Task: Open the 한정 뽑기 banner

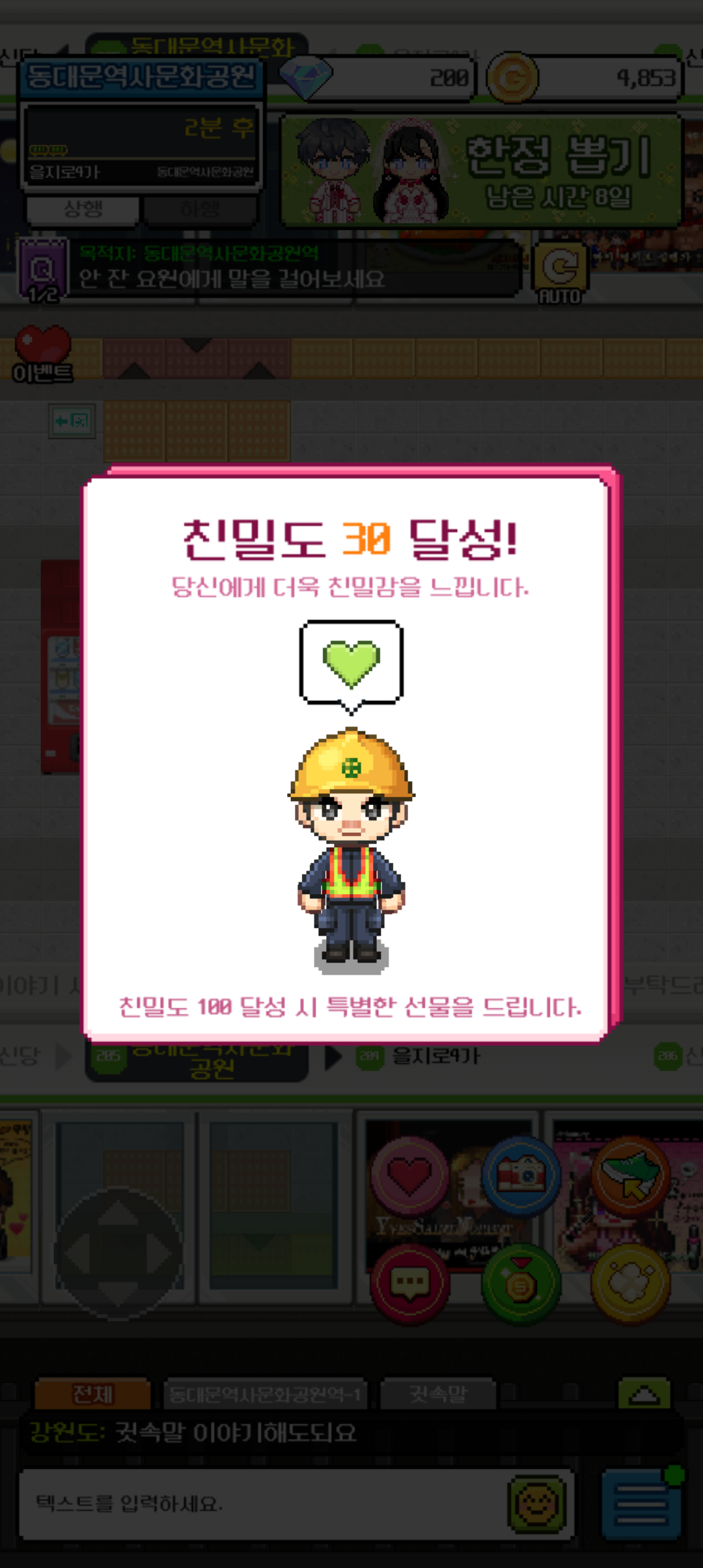Action: [481, 170]
